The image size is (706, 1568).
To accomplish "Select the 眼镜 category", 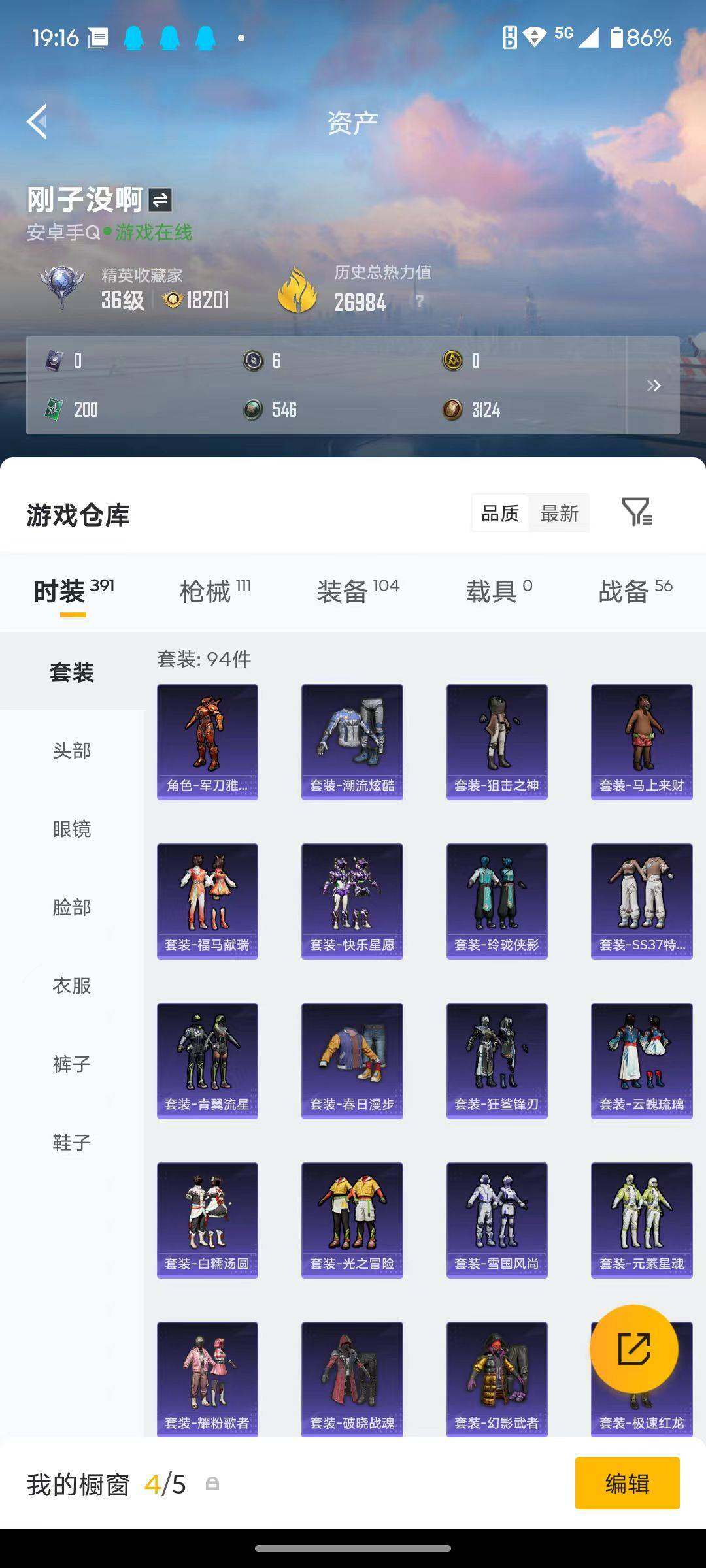I will click(72, 829).
